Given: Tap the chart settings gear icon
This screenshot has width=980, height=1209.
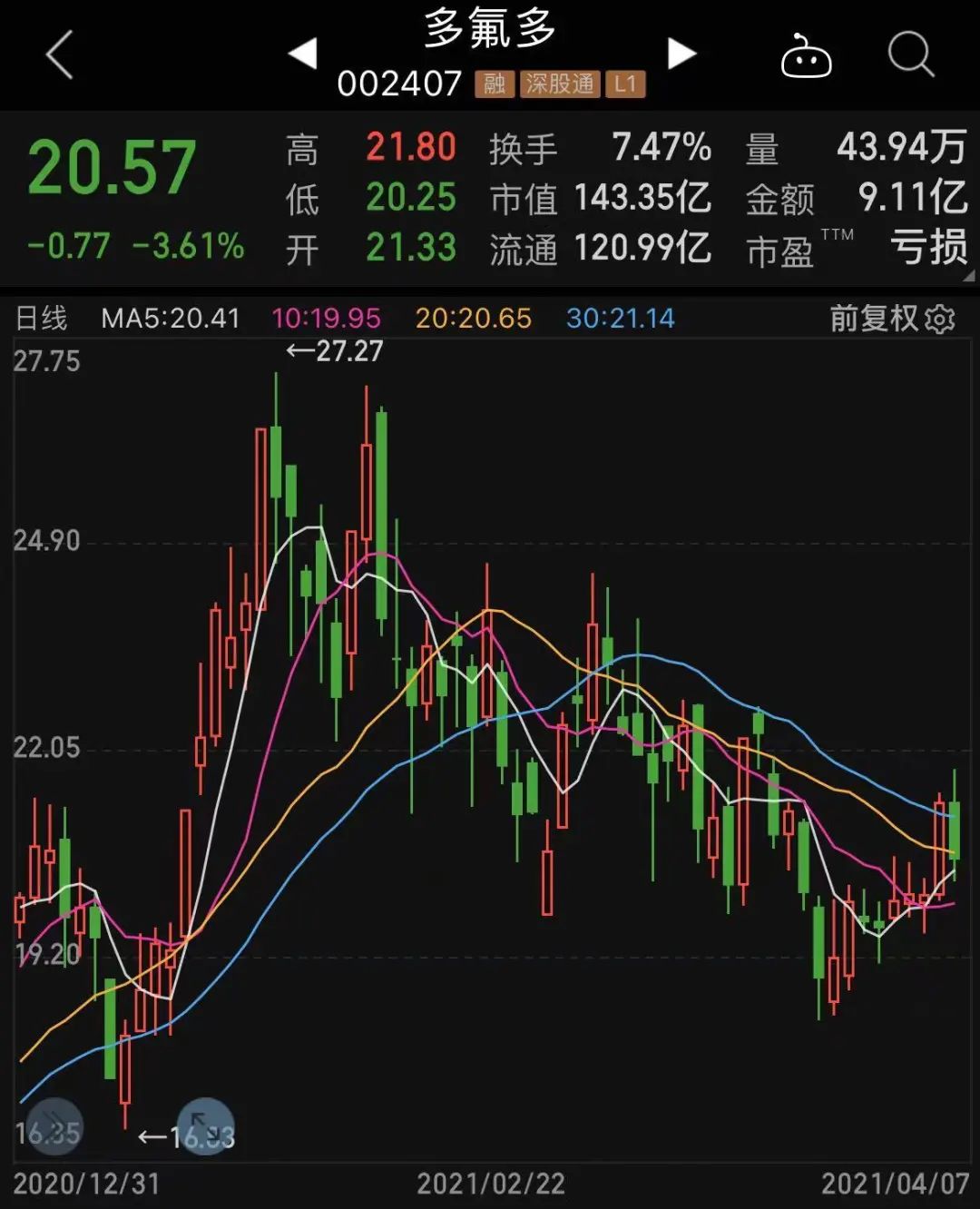Looking at the screenshot, I should coord(941,319).
